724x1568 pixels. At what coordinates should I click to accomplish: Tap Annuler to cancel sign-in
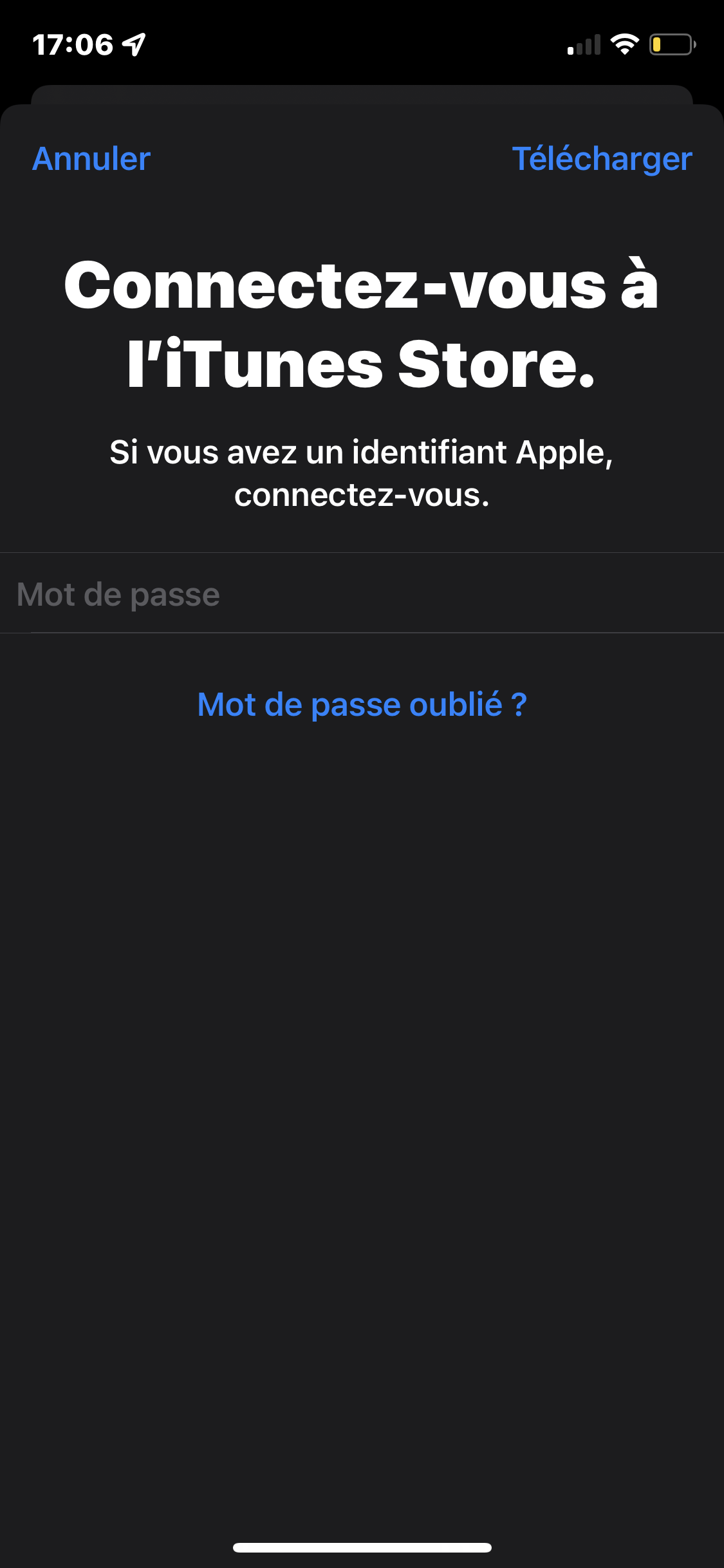coord(91,159)
